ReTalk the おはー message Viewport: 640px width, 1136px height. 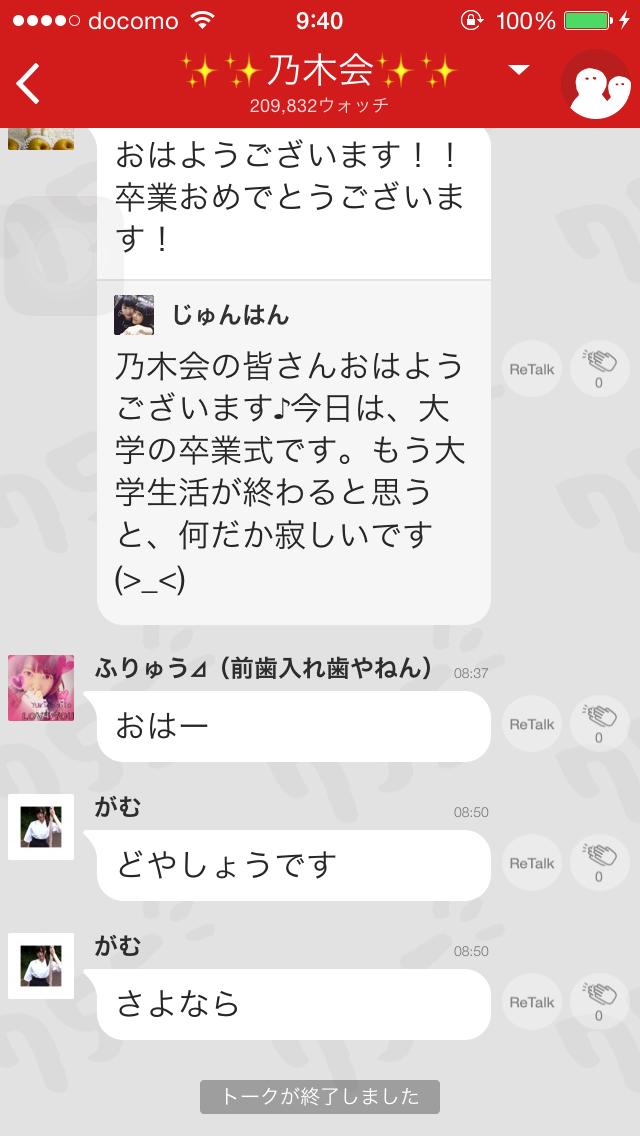(x=531, y=725)
